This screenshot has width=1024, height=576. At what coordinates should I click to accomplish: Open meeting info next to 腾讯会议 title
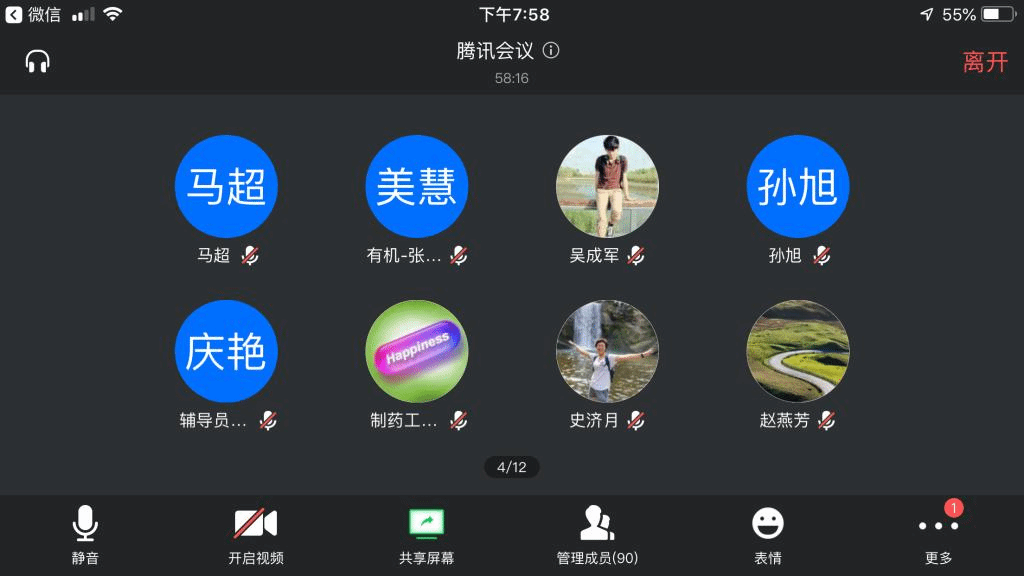click(551, 51)
